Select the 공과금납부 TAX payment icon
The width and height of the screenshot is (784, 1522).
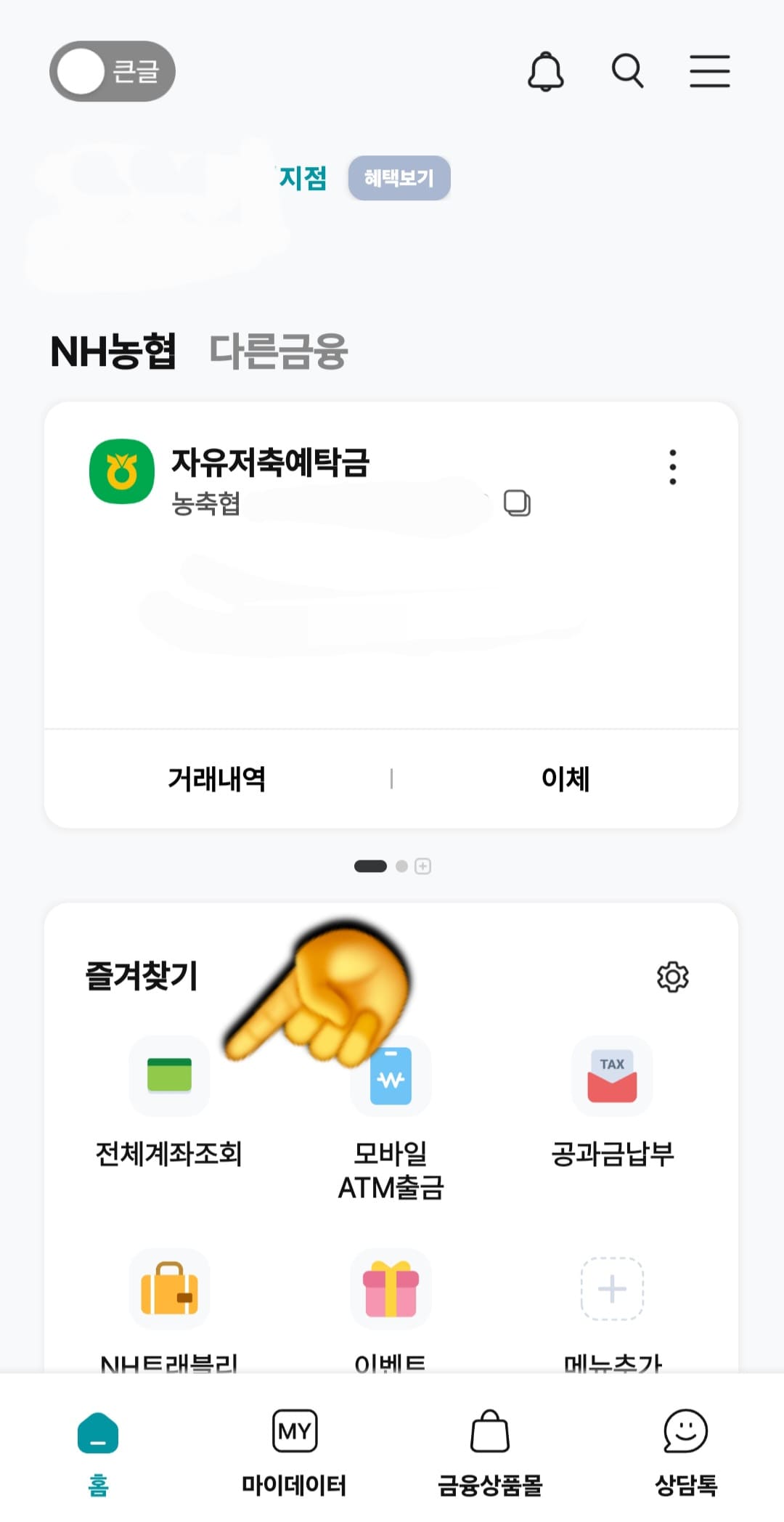click(x=613, y=1077)
